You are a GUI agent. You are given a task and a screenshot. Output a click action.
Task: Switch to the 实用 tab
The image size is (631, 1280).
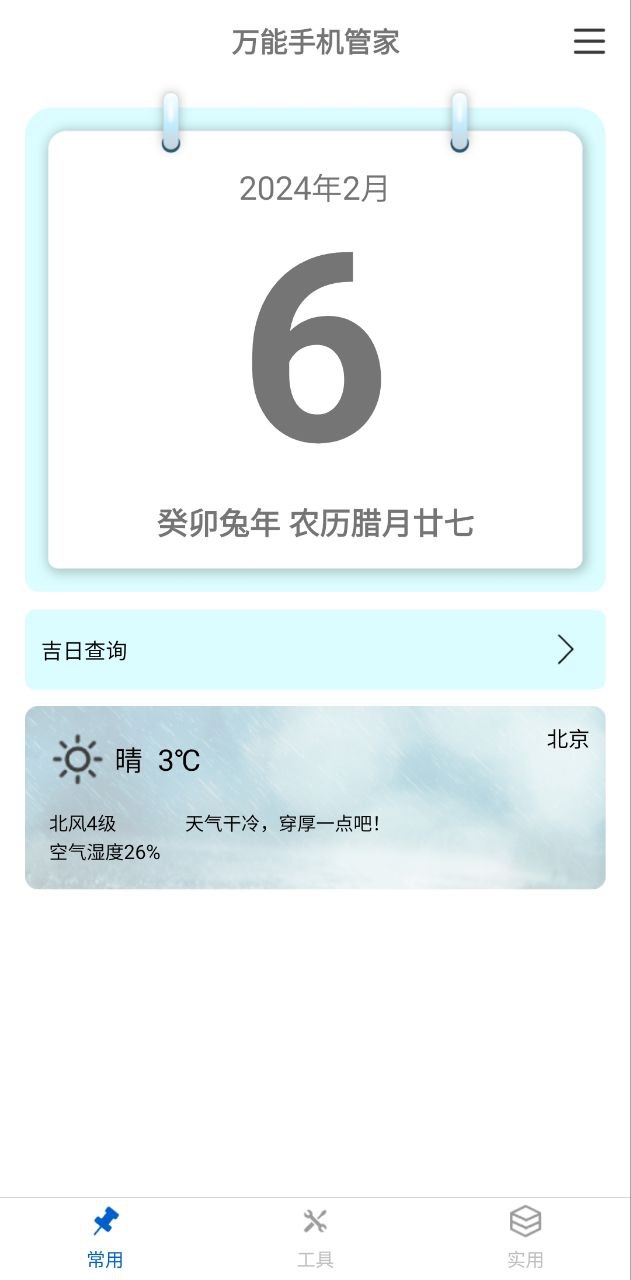pos(525,1238)
